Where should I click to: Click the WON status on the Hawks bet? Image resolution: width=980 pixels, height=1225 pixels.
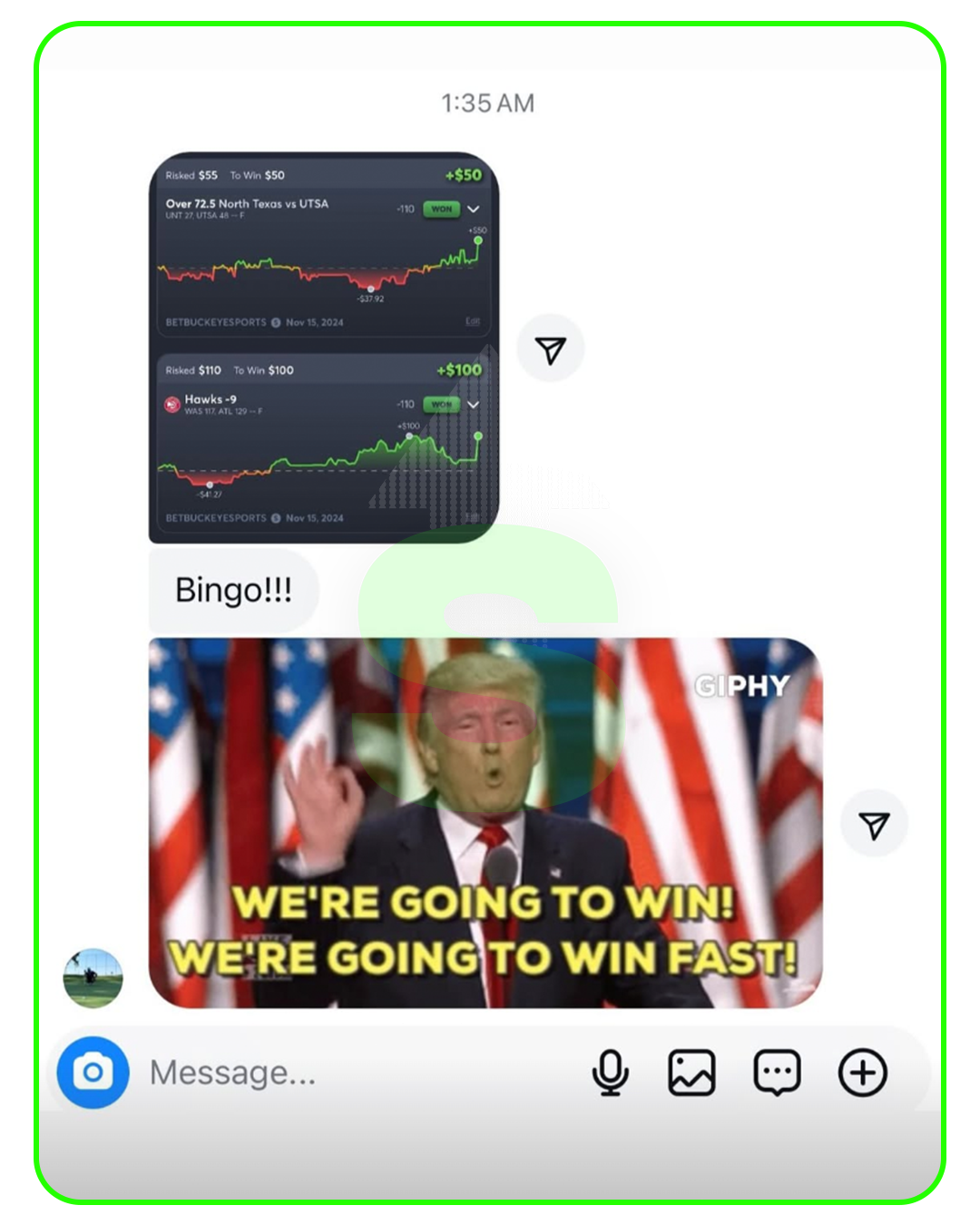coord(442,404)
